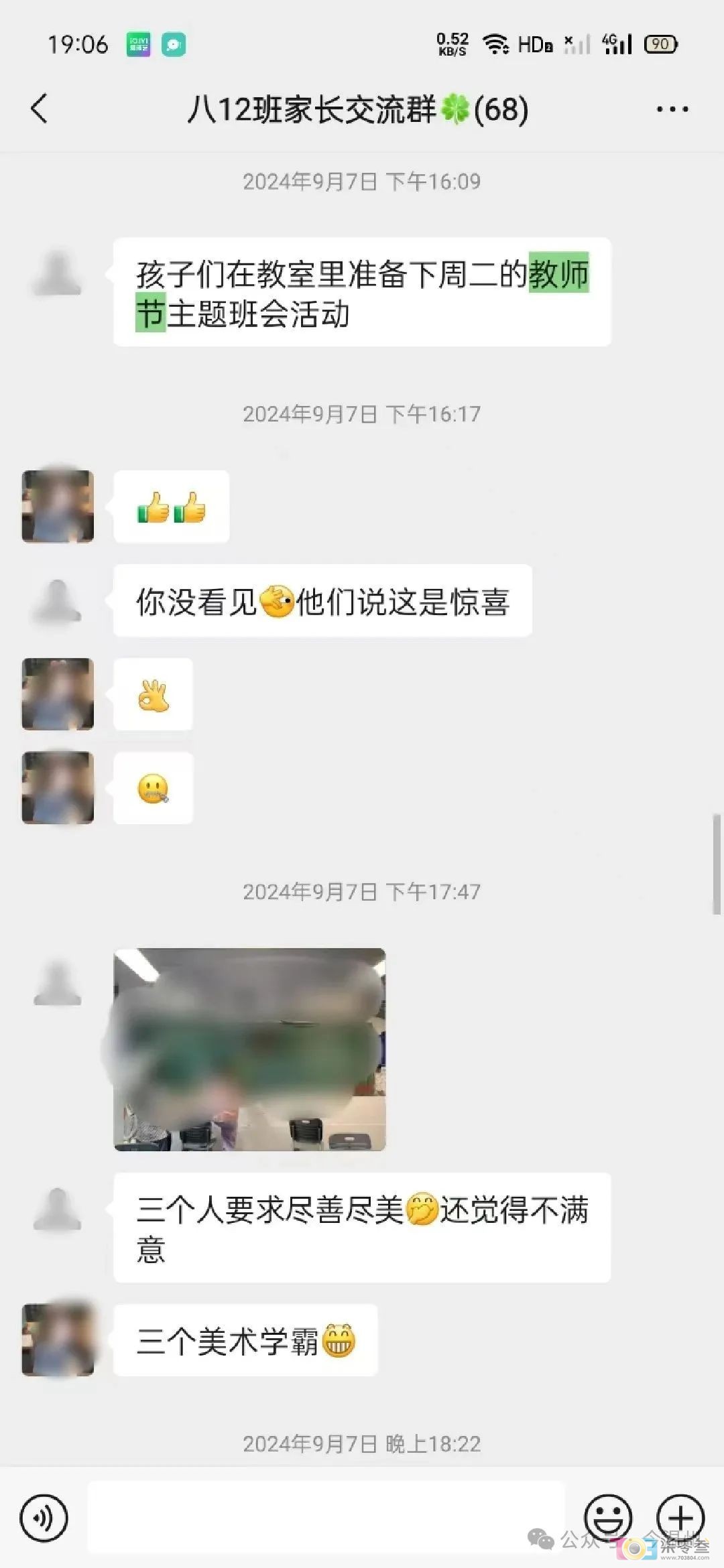Viewport: 724px width, 1568px height.
Task: Open the highlighted 教师节 keyword link
Action: click(x=558, y=273)
